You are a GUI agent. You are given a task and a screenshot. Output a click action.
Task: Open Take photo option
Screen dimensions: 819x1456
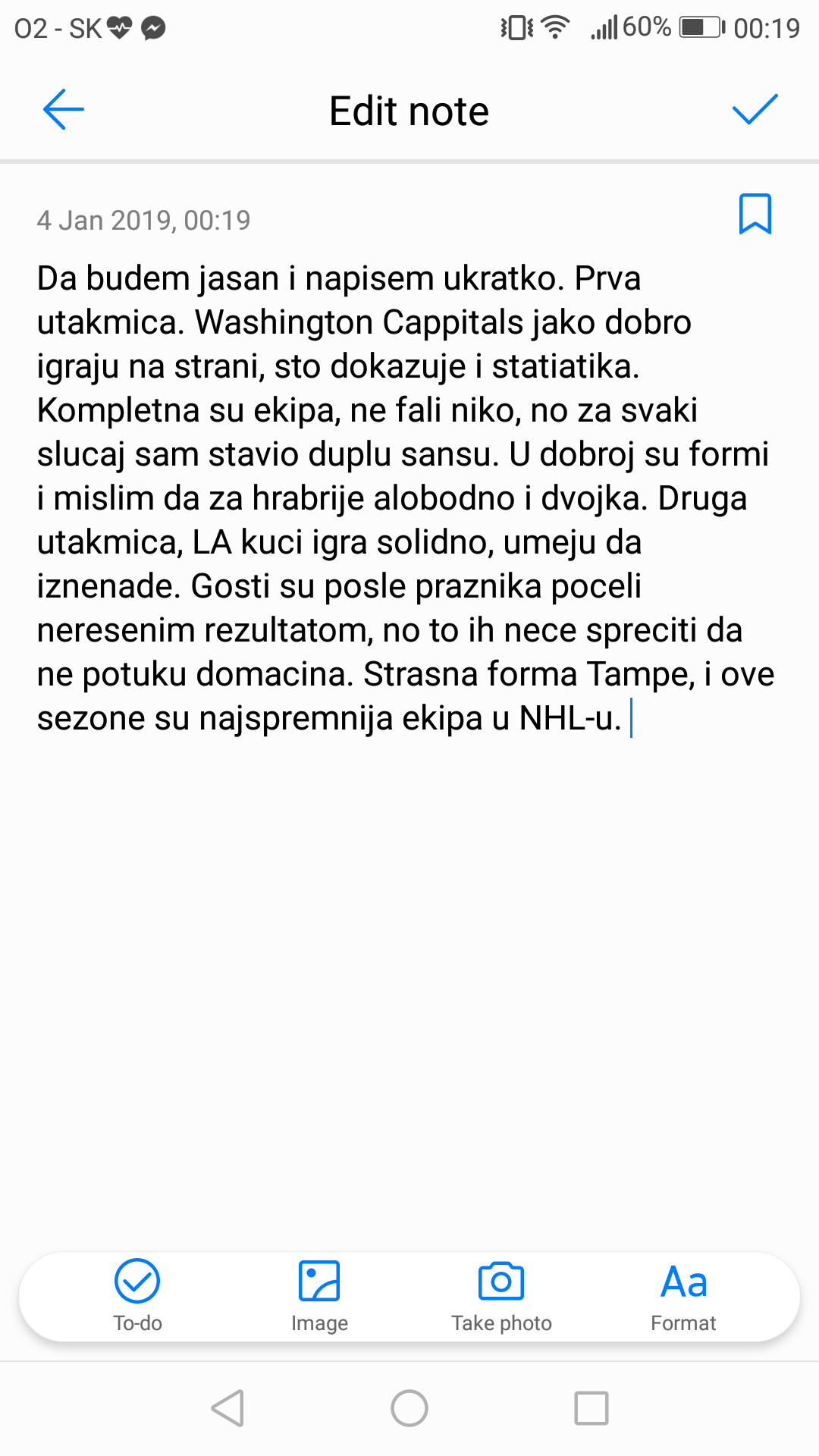pyautogui.click(x=501, y=1296)
